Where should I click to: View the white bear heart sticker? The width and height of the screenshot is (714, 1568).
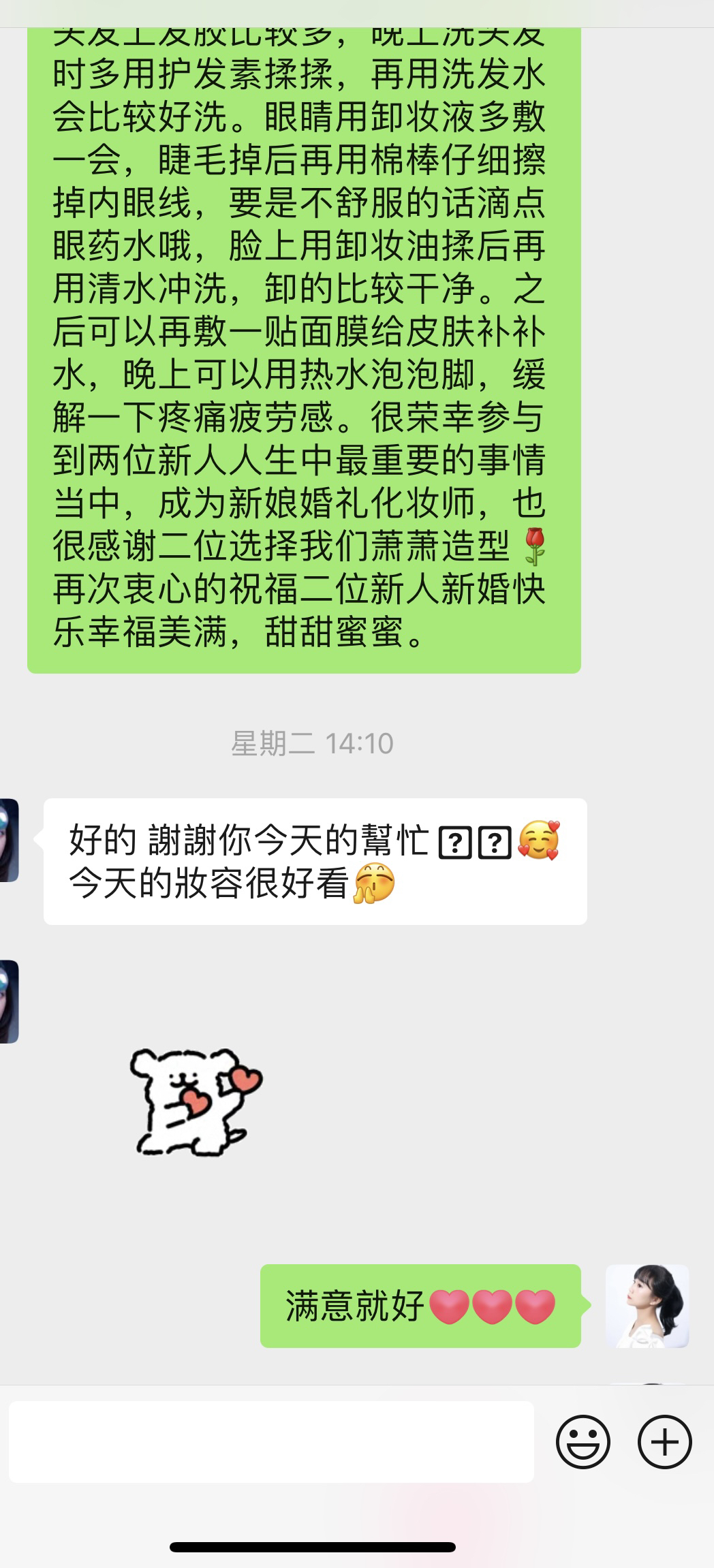pyautogui.click(x=196, y=1101)
